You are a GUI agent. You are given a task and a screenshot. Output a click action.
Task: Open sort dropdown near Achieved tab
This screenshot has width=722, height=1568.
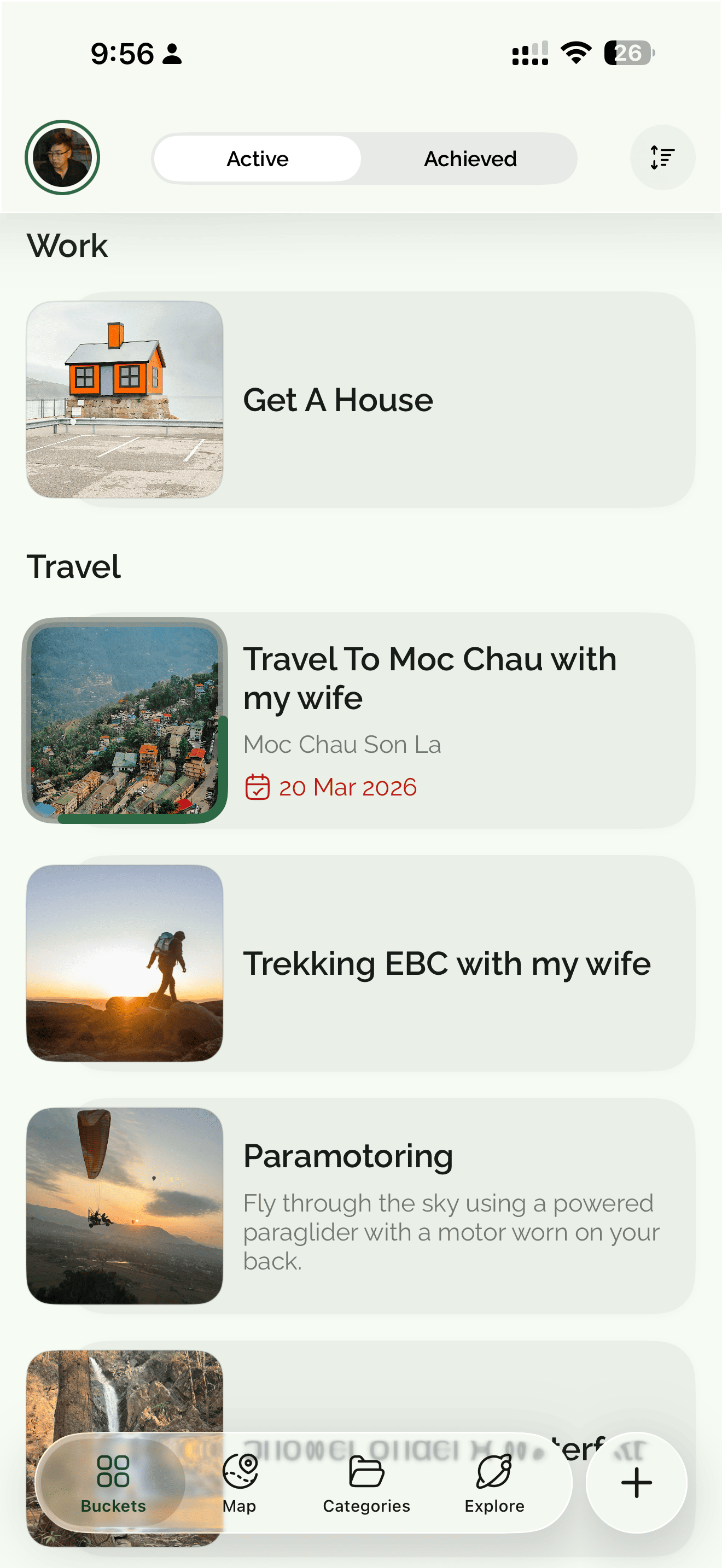point(662,157)
